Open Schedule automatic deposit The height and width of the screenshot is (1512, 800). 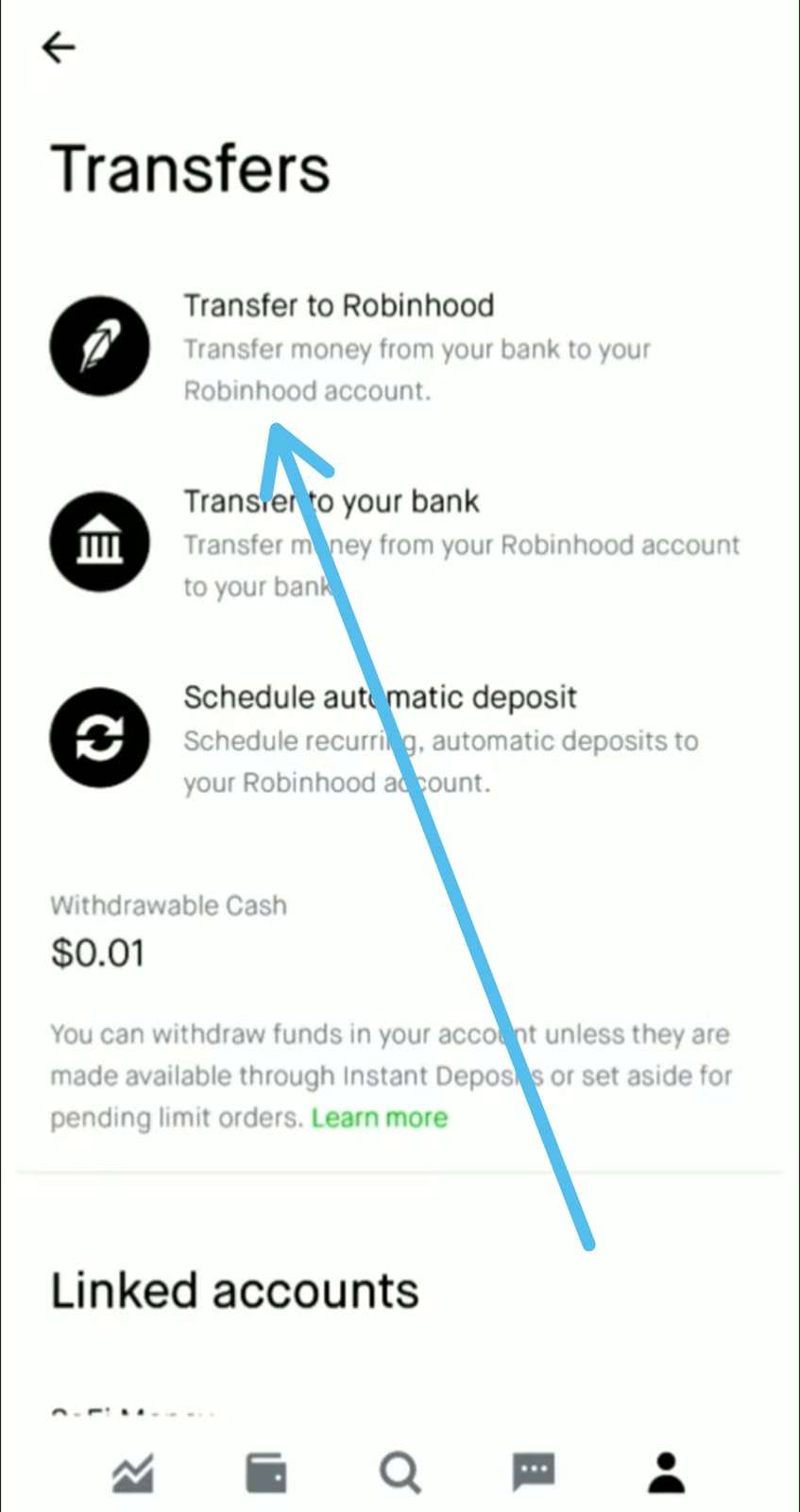click(x=397, y=738)
